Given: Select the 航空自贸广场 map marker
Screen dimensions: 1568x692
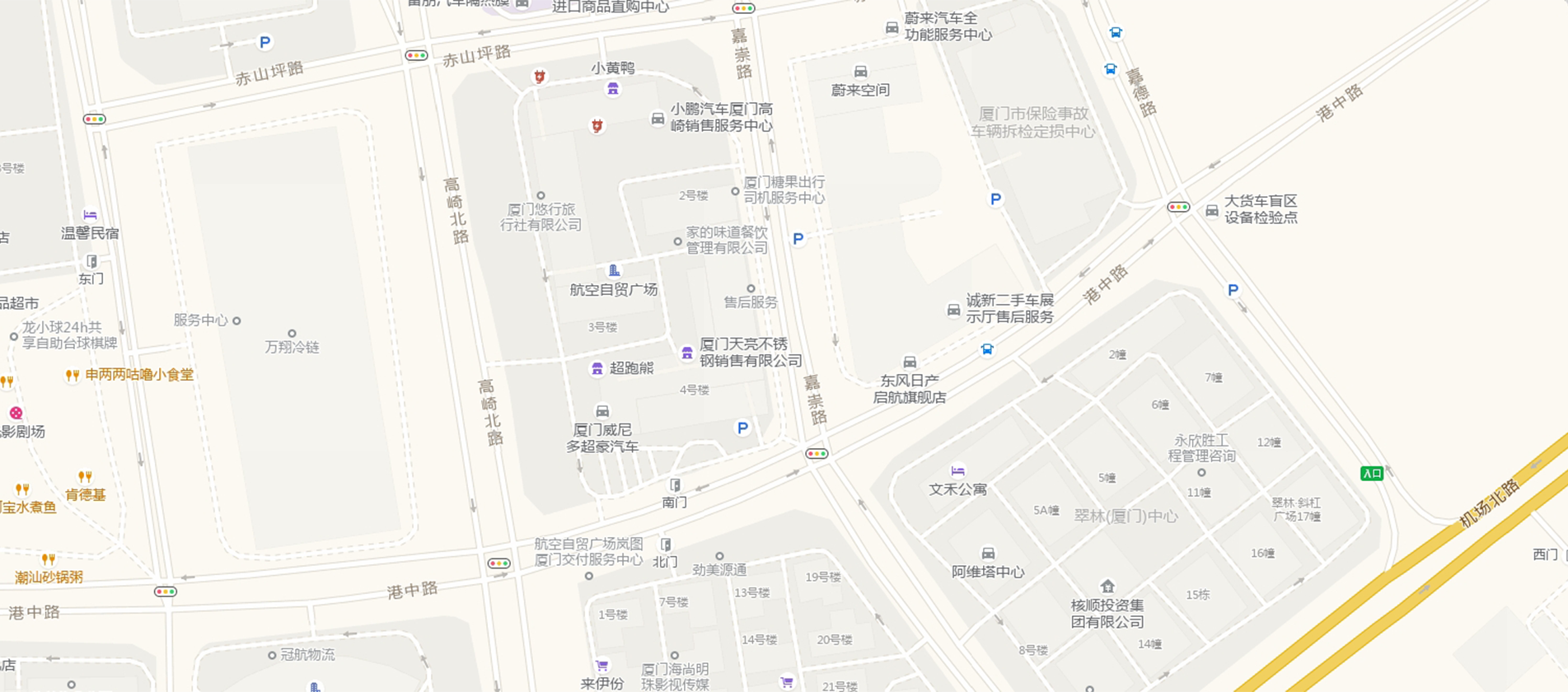Looking at the screenshot, I should 614,271.
